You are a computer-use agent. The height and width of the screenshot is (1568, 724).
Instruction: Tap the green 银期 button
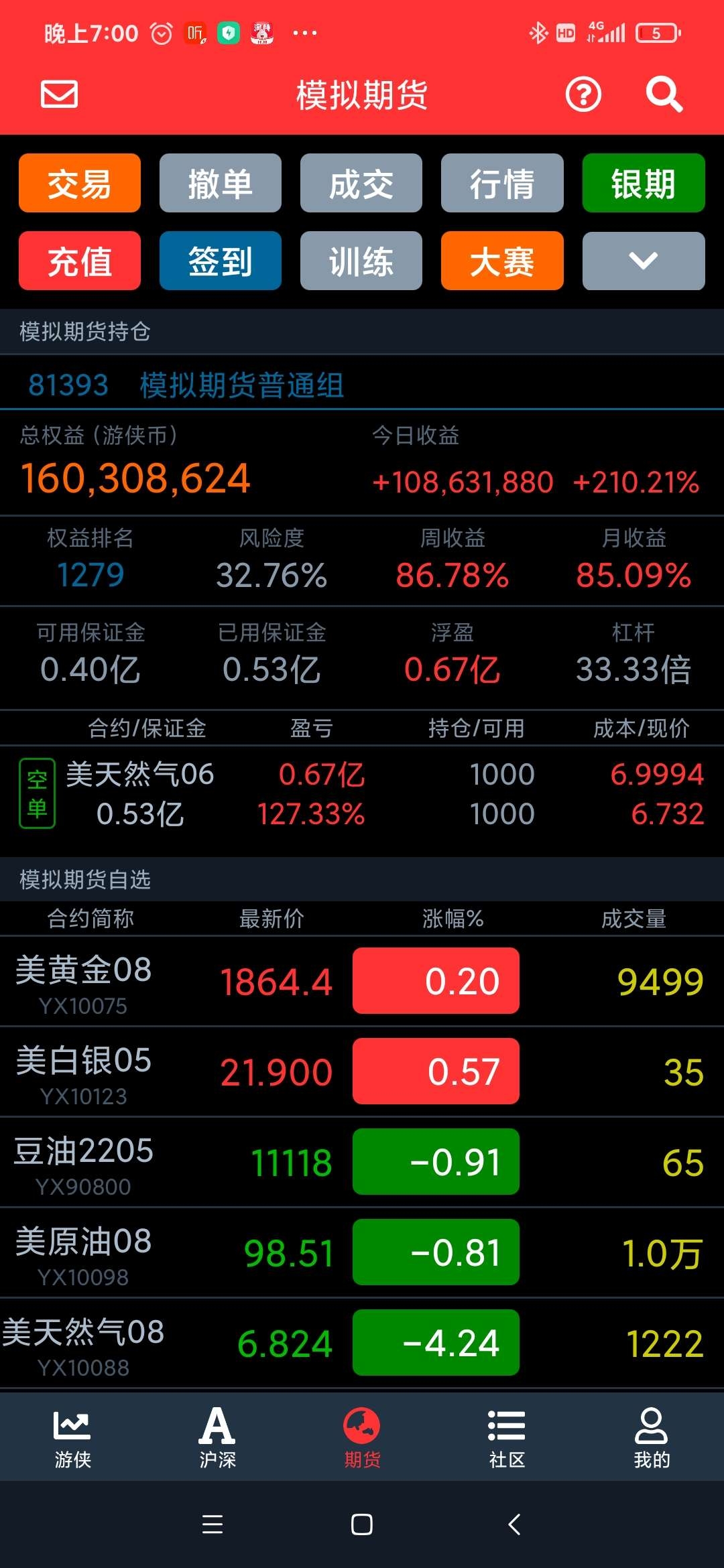pos(644,183)
